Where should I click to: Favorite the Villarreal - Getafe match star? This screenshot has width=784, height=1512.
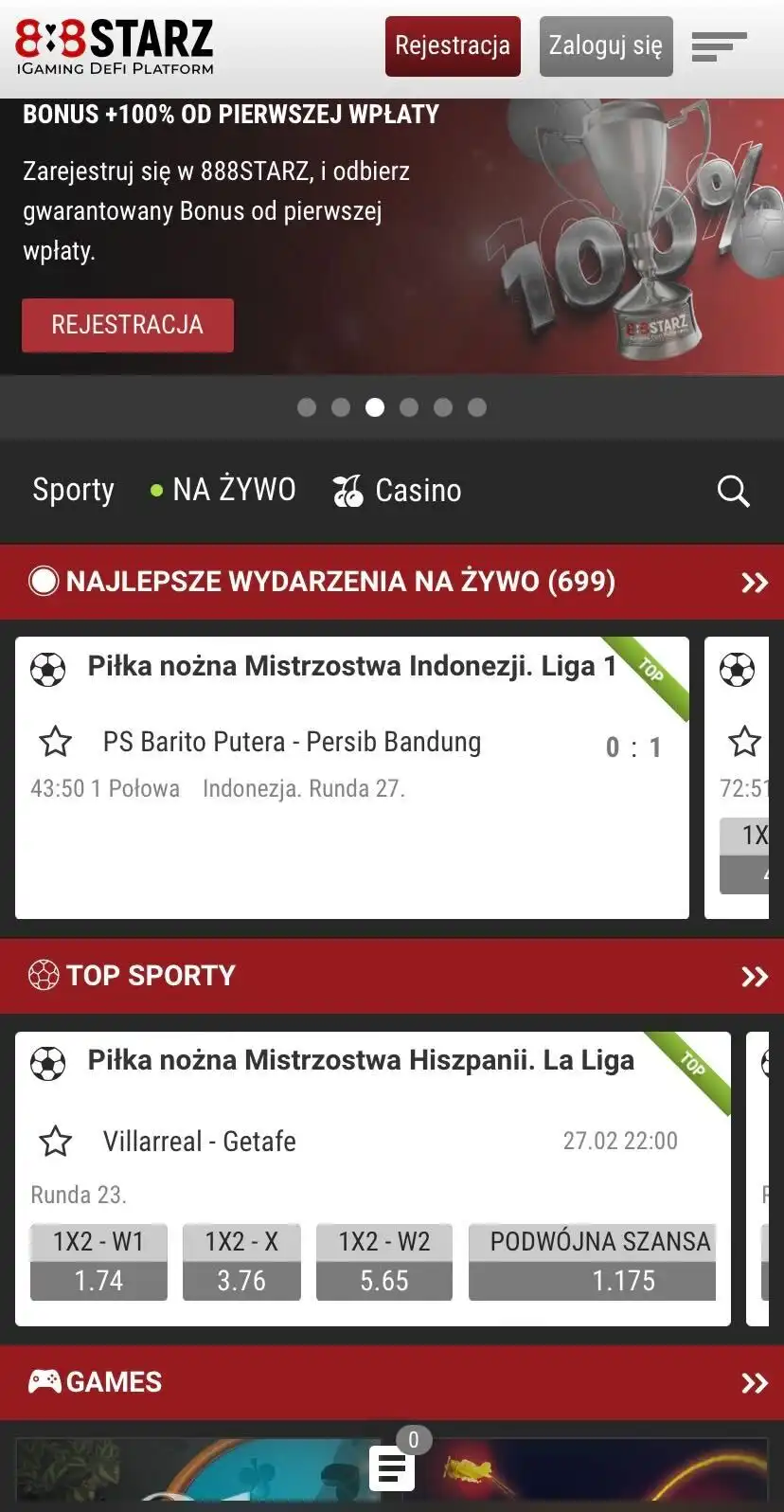click(56, 1141)
